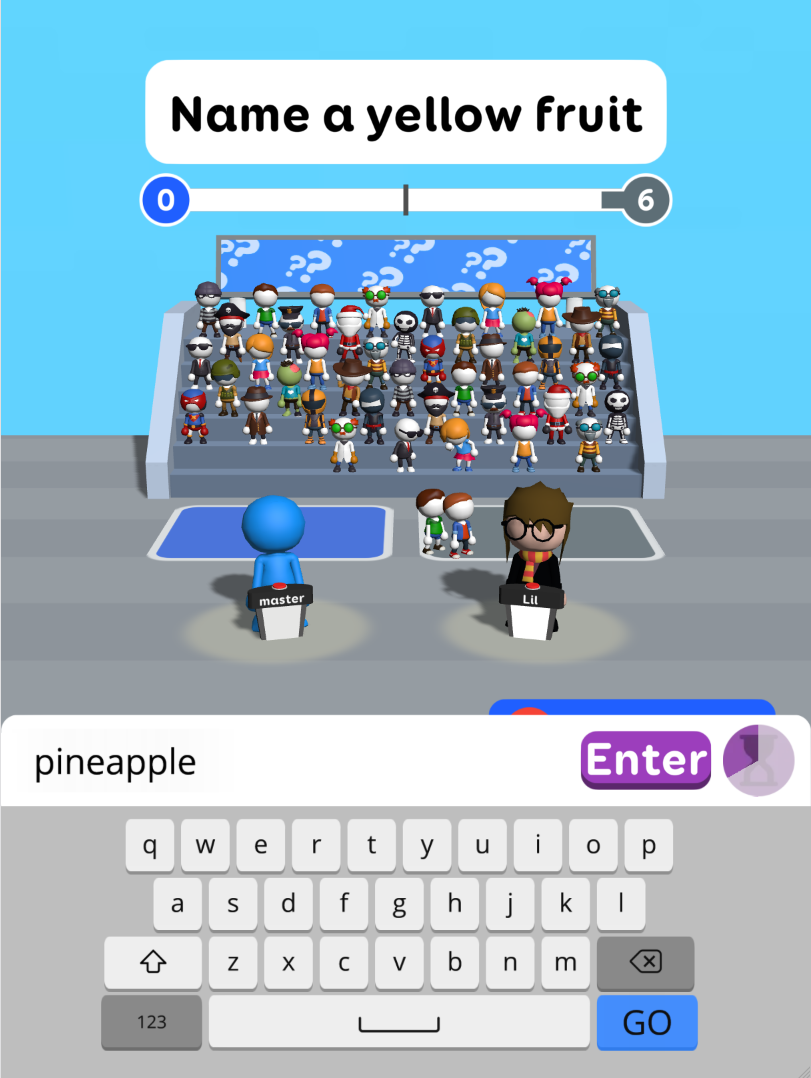Tap the letter m key
Viewport: 811px width, 1078px height.
565,963
